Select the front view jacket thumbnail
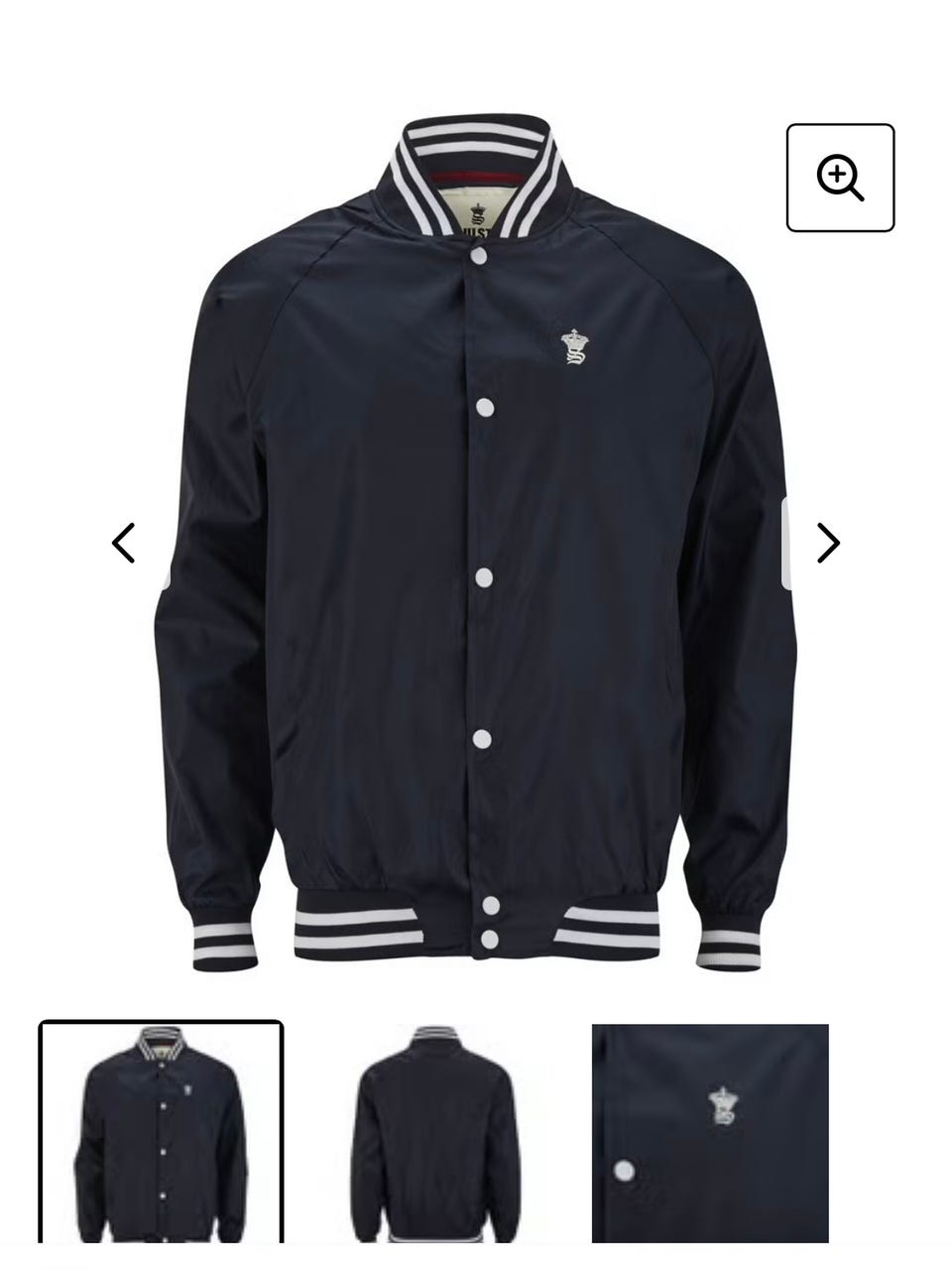The width and height of the screenshot is (952, 1270). (x=161, y=1133)
